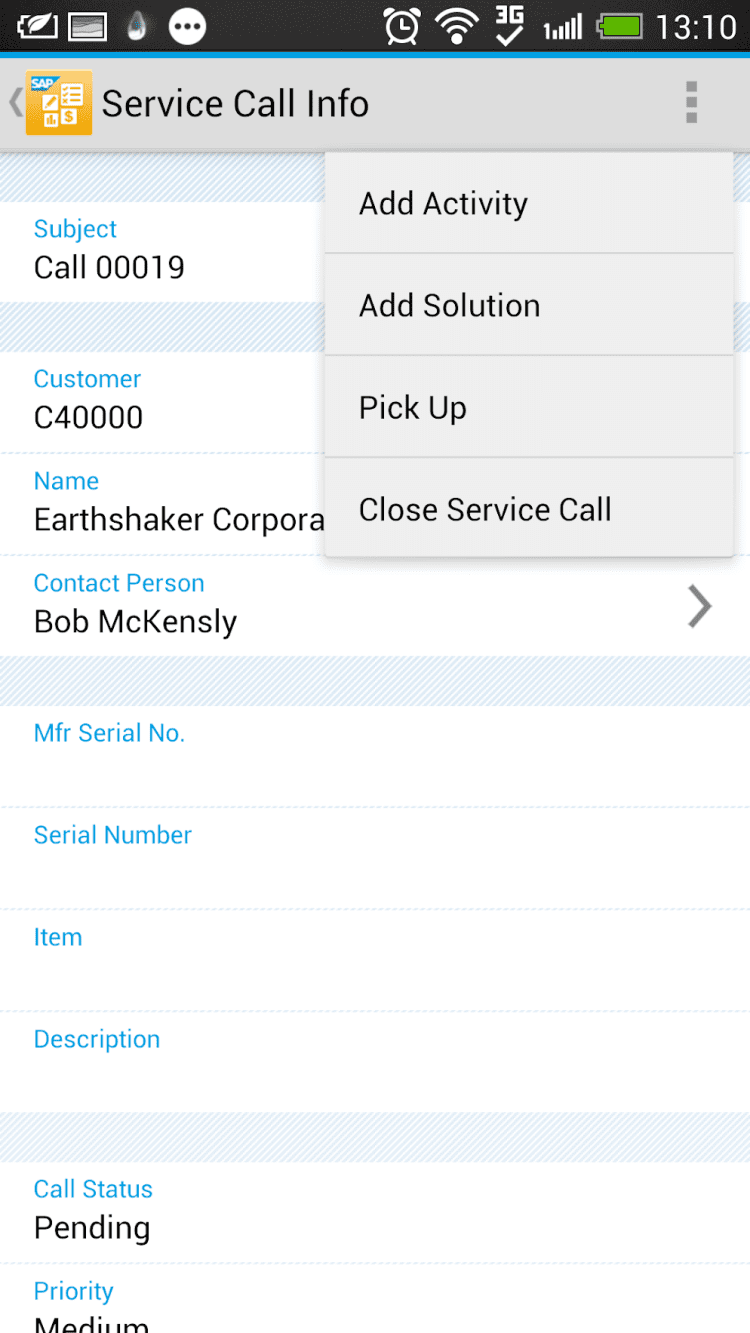Tap the three-dot overflow icon
Screen dimensions: 750x1333
[690, 103]
